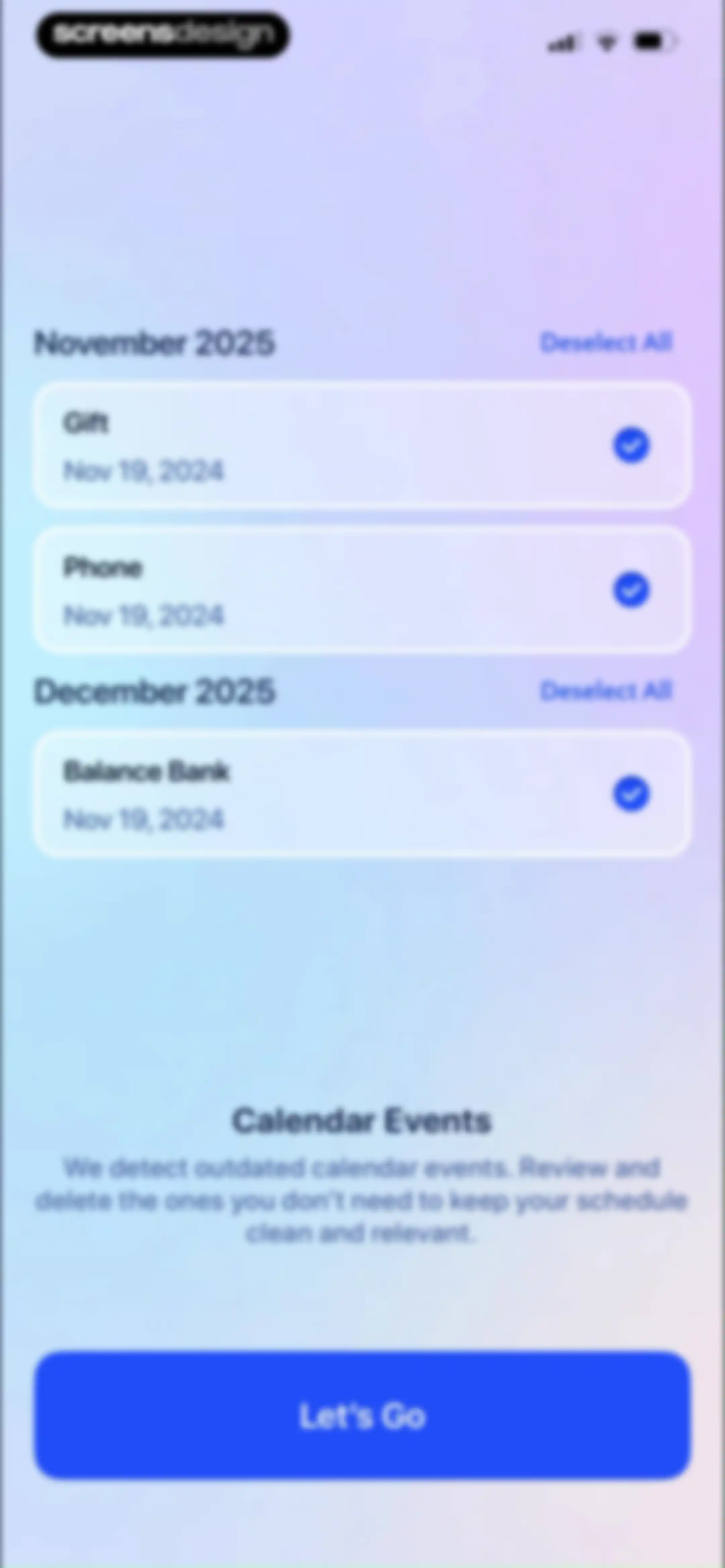
Task: Uncheck the Gift event
Action: click(631, 446)
